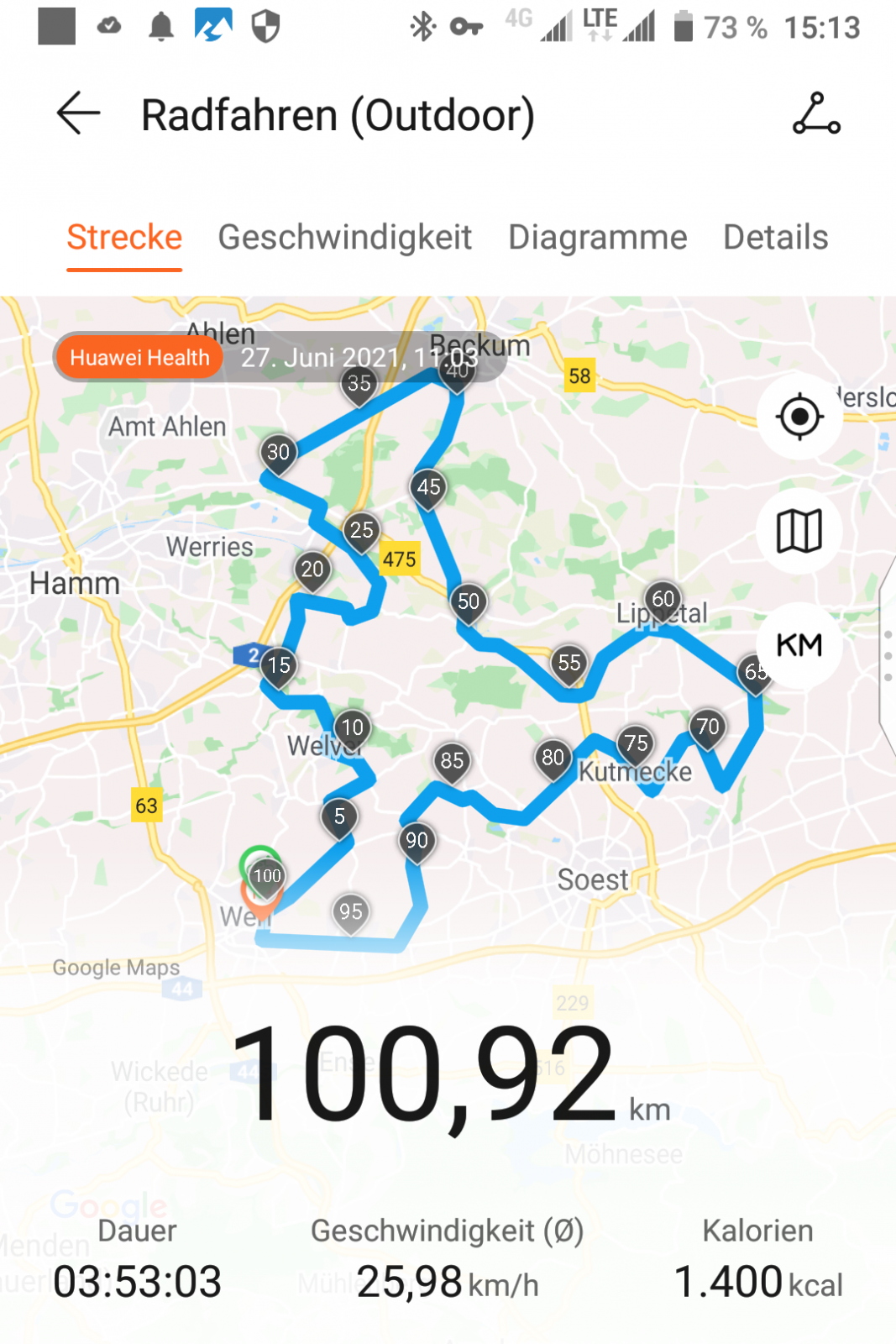Viewport: 896px width, 1344px height.
Task: Center the map on the route
Action: click(x=799, y=416)
